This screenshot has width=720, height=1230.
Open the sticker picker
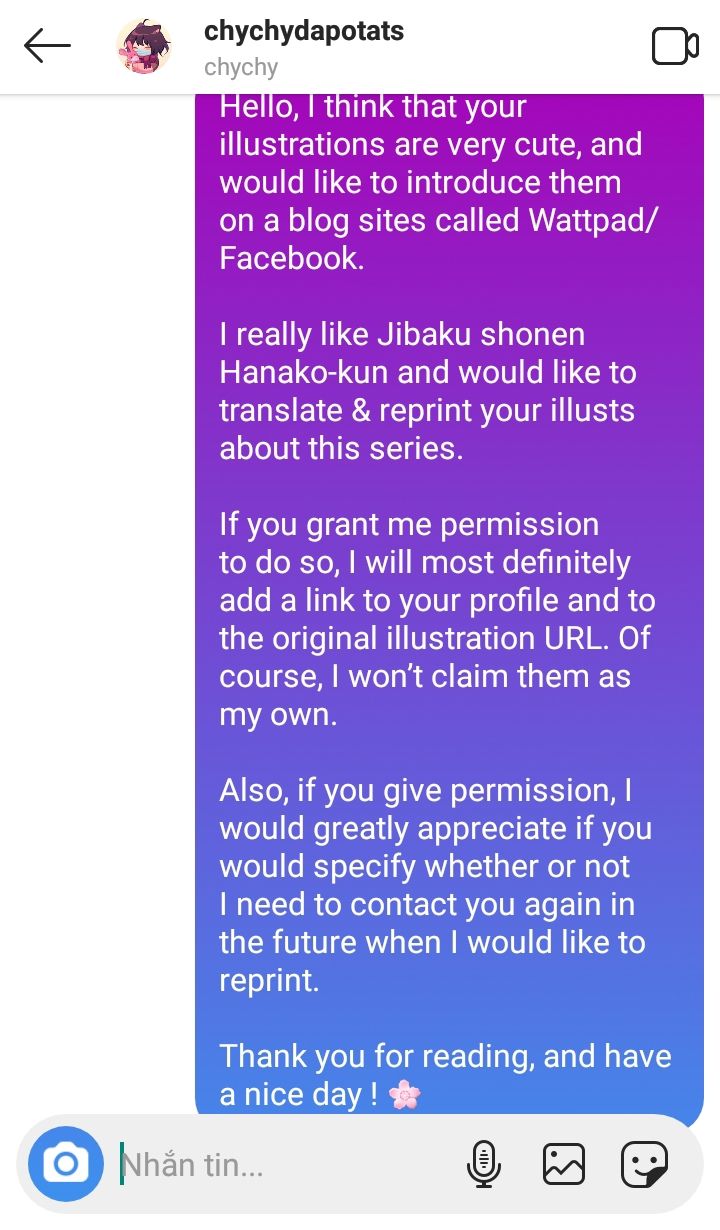click(644, 1164)
